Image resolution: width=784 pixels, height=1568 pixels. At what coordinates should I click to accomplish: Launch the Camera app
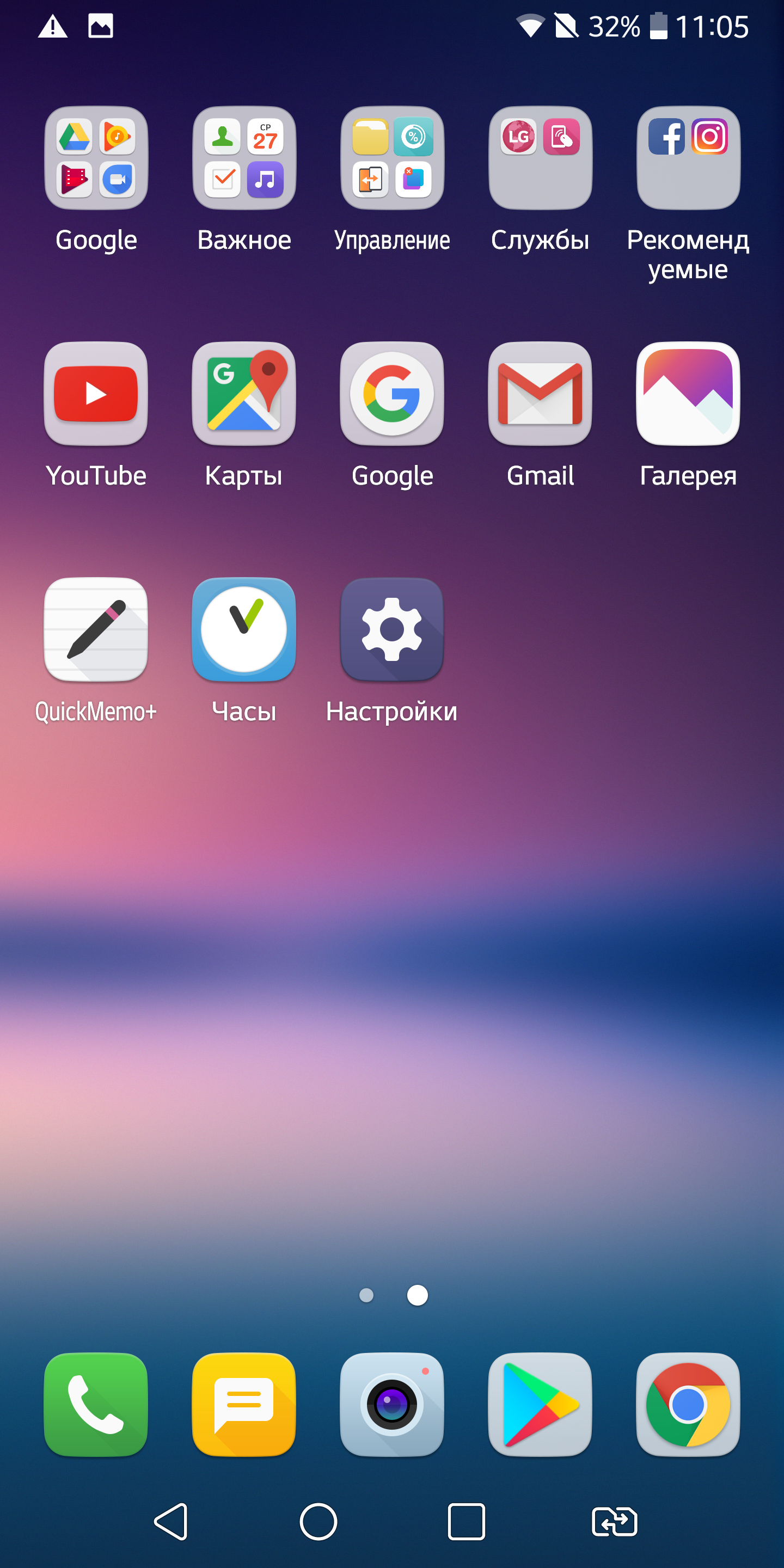click(x=392, y=1404)
